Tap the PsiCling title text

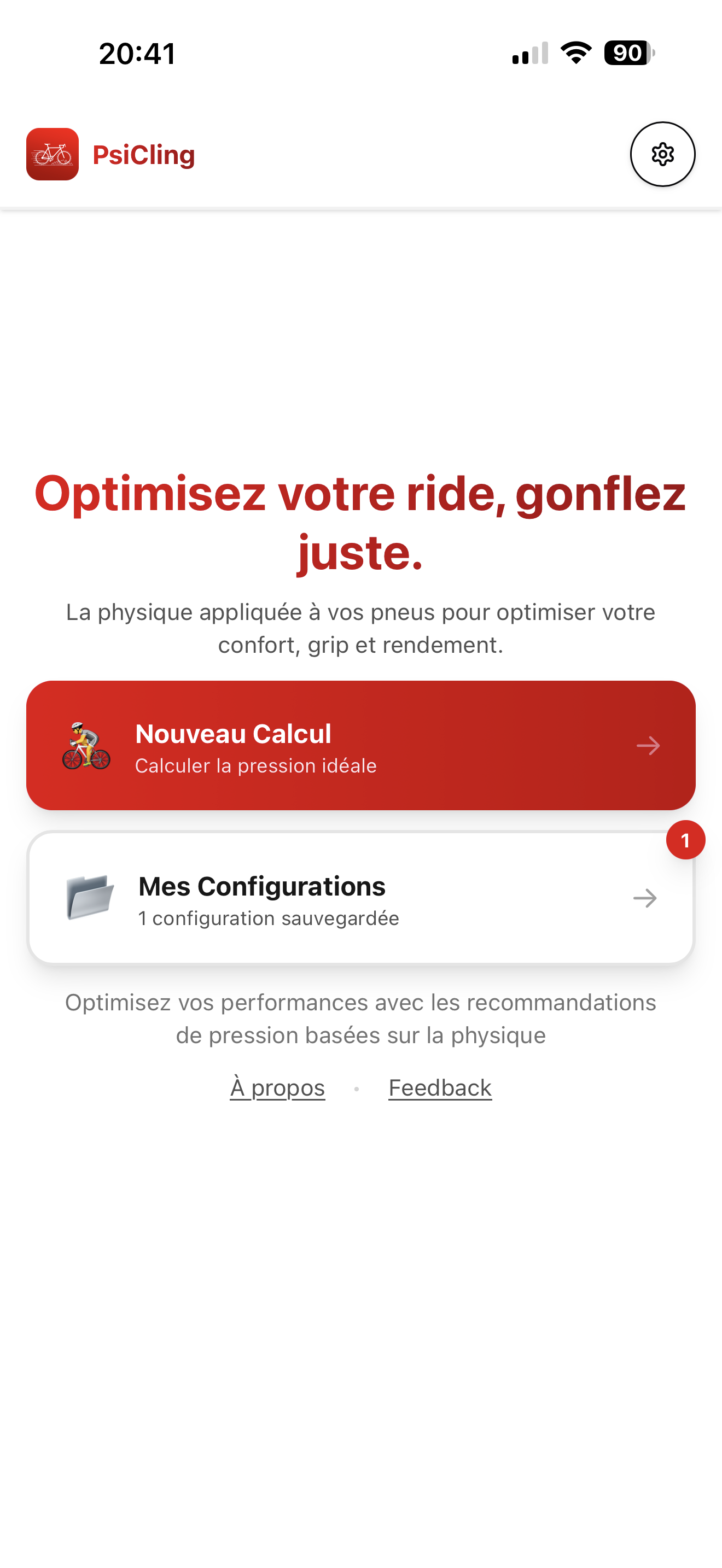click(x=145, y=154)
